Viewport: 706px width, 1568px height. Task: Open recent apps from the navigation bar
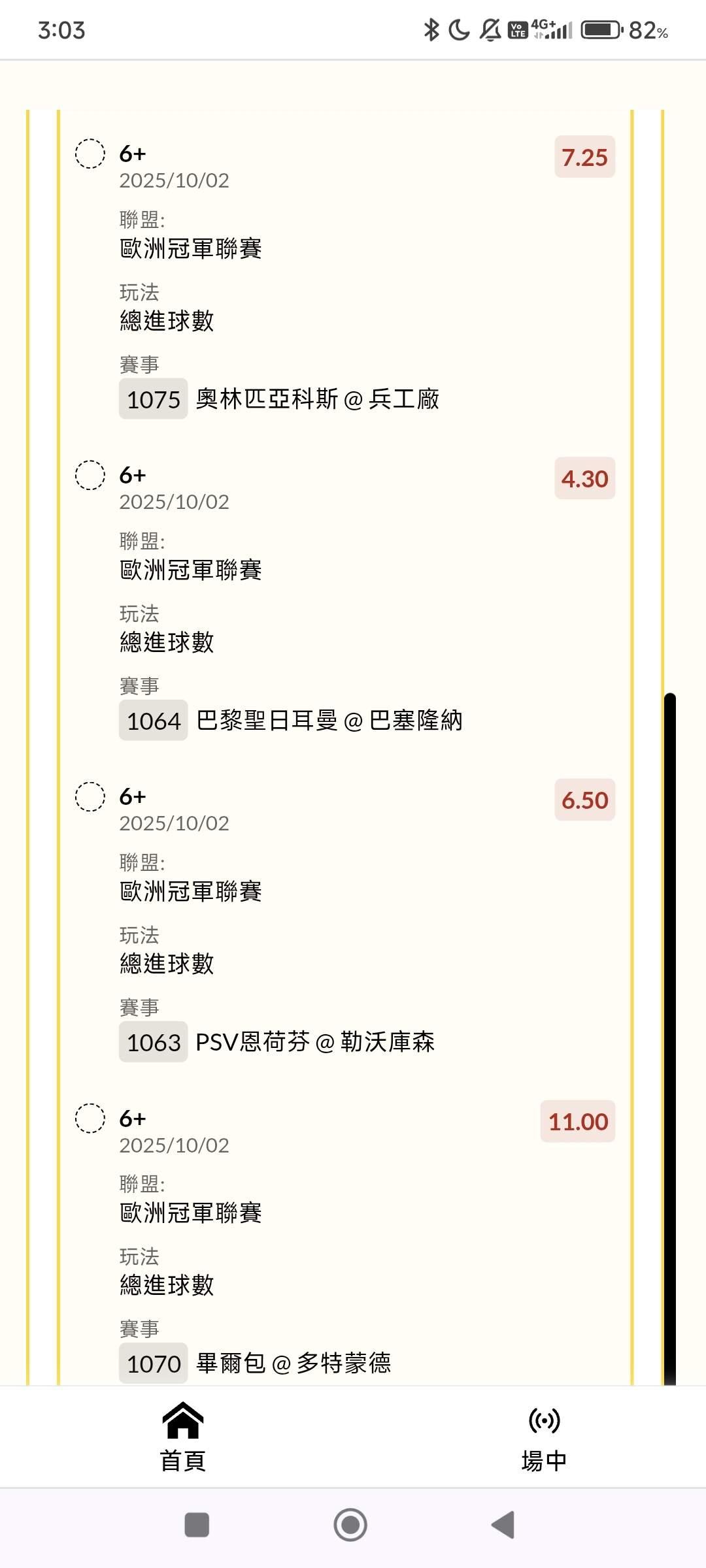[x=197, y=1525]
